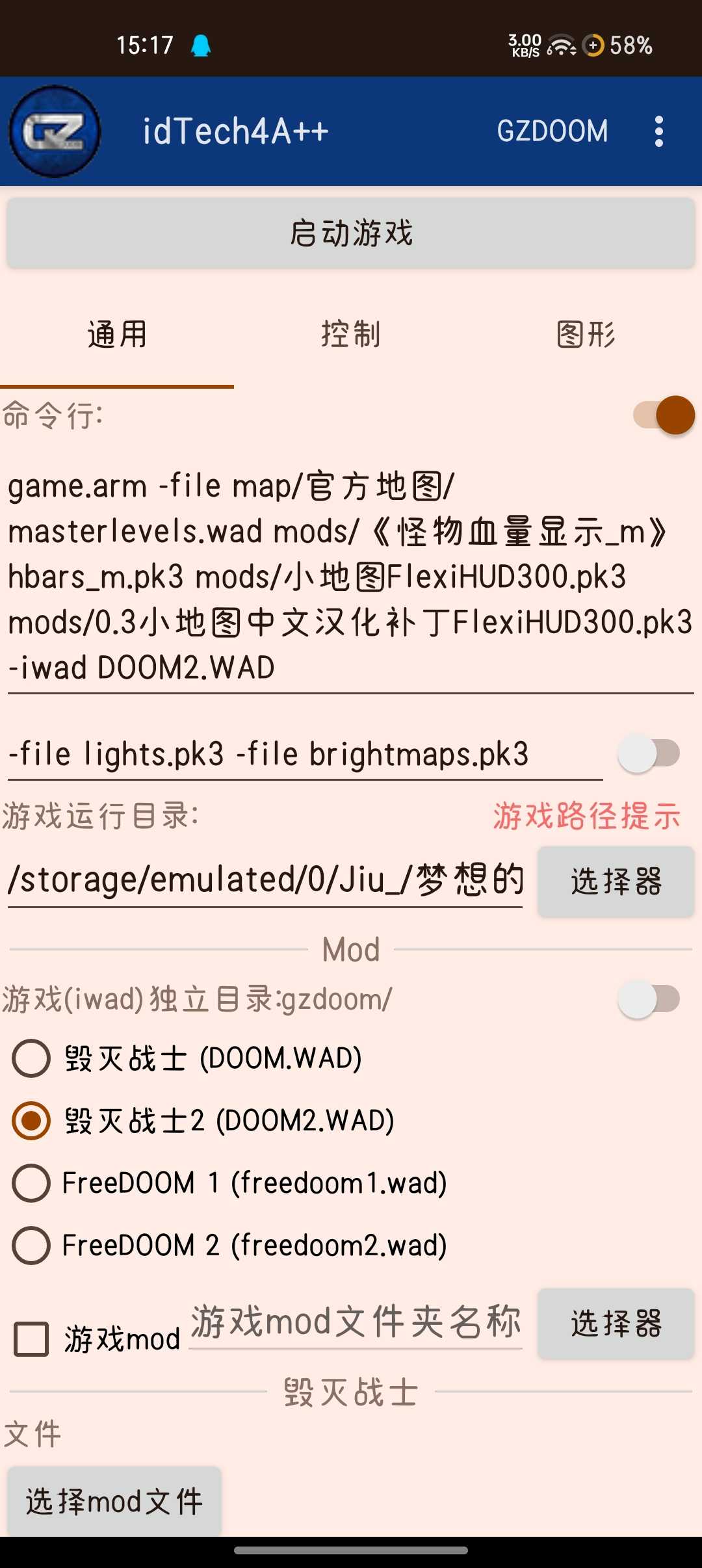Switch to the 图形 tab
The height and width of the screenshot is (1568, 702).
585,335
